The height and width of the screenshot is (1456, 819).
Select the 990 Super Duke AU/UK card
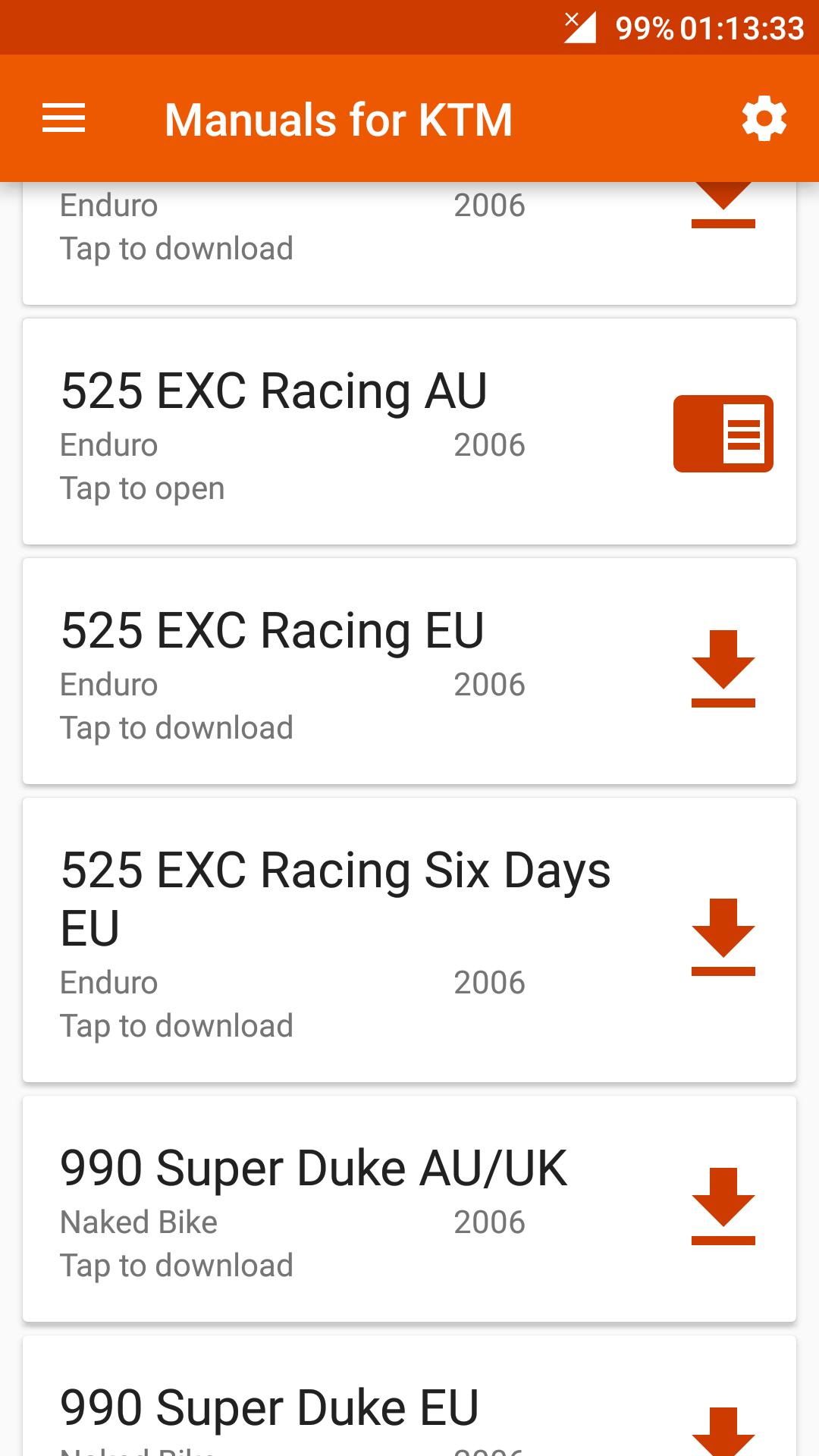click(341, 1210)
